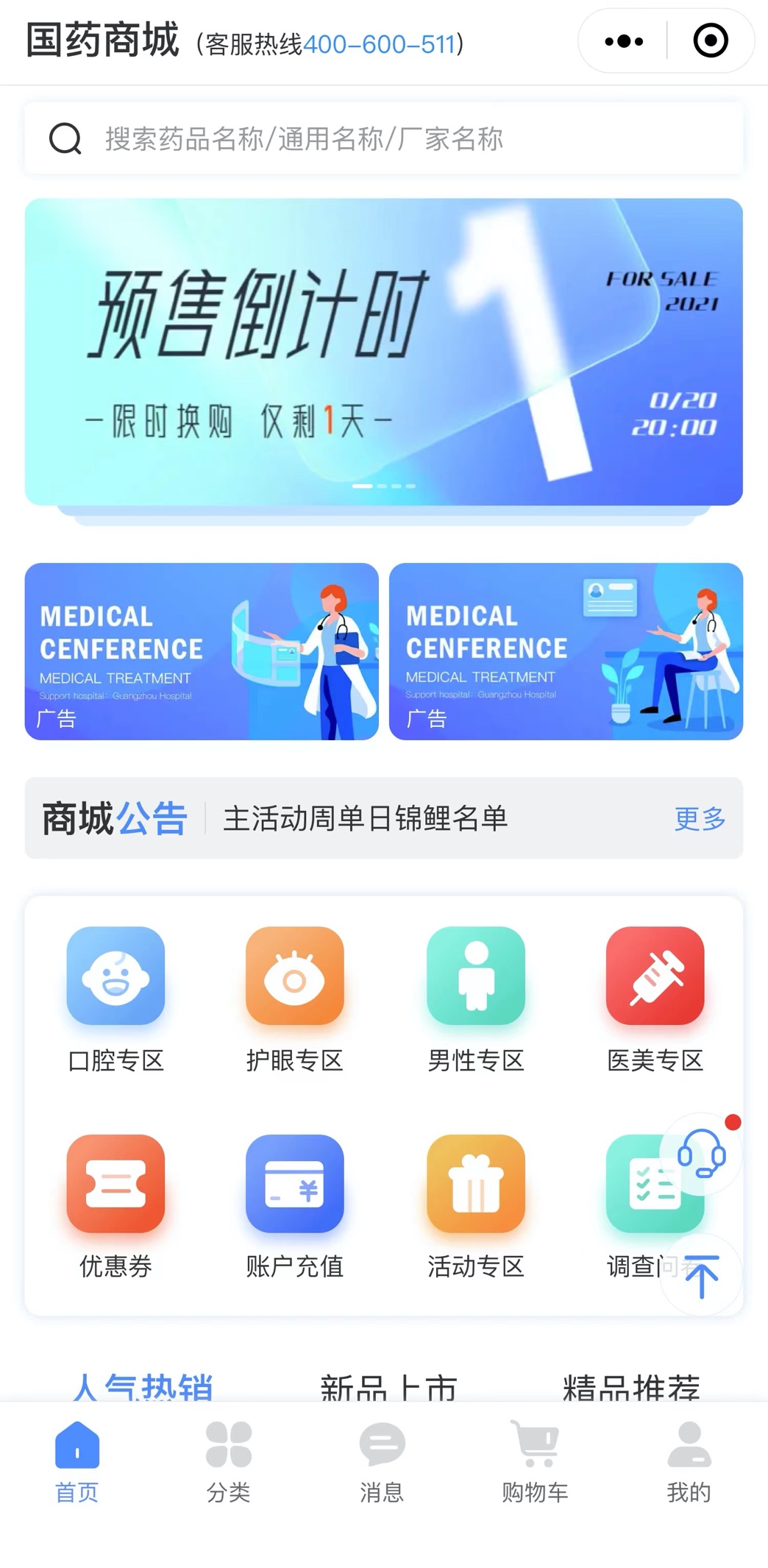Open the 口腔专区 oral care zone
The width and height of the screenshot is (768, 1568).
115,998
